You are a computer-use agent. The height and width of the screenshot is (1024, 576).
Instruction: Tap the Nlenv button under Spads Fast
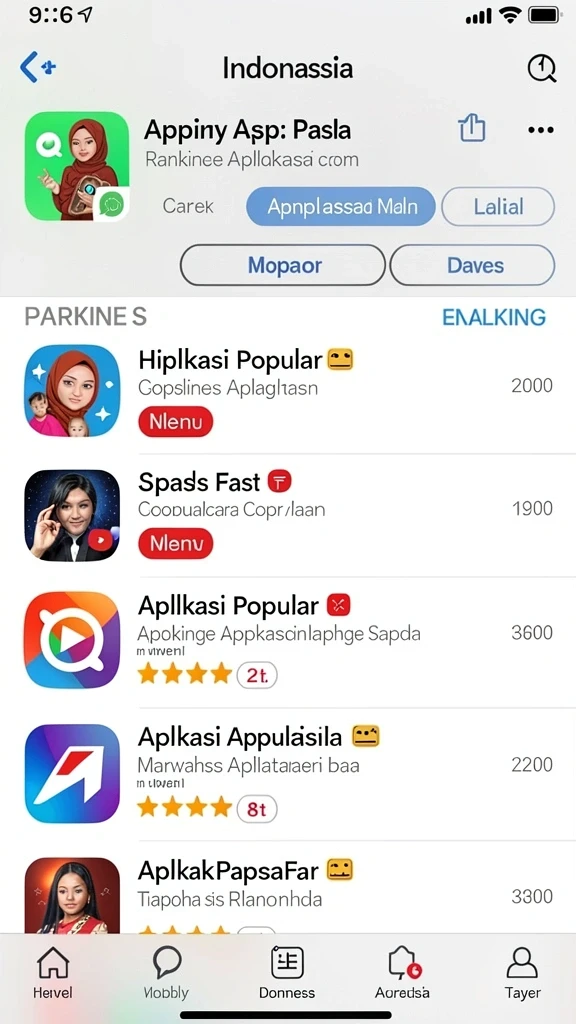[x=176, y=543]
